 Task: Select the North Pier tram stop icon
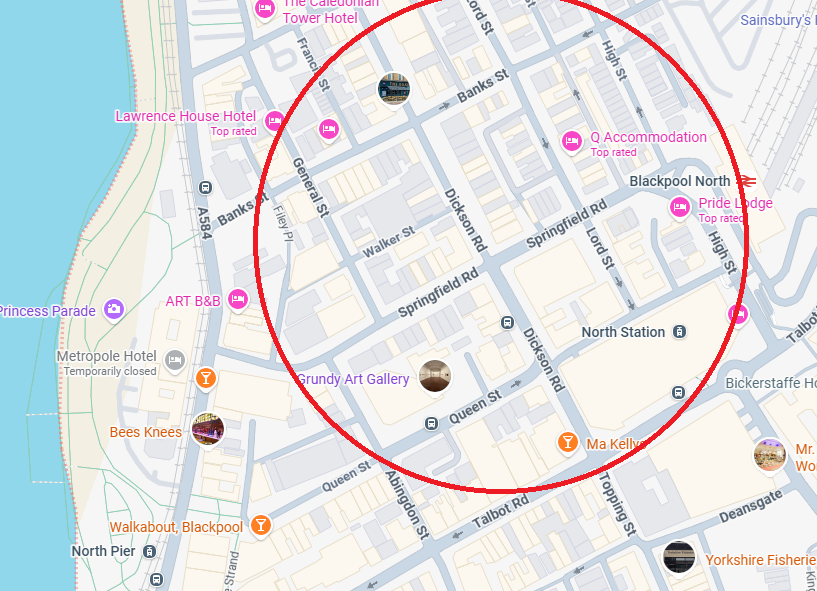(x=150, y=551)
